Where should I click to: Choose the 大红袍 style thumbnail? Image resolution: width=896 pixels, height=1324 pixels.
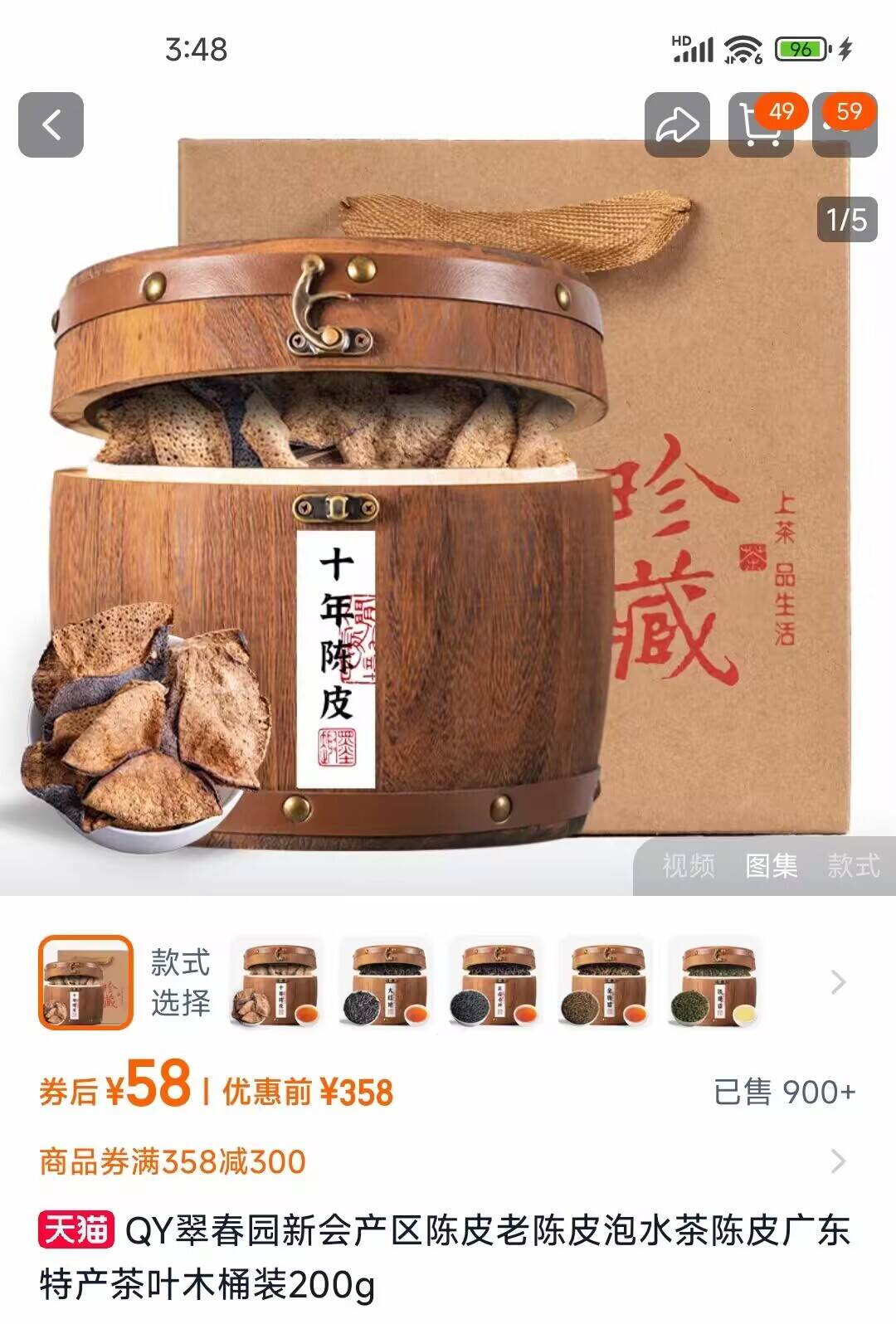tap(386, 983)
